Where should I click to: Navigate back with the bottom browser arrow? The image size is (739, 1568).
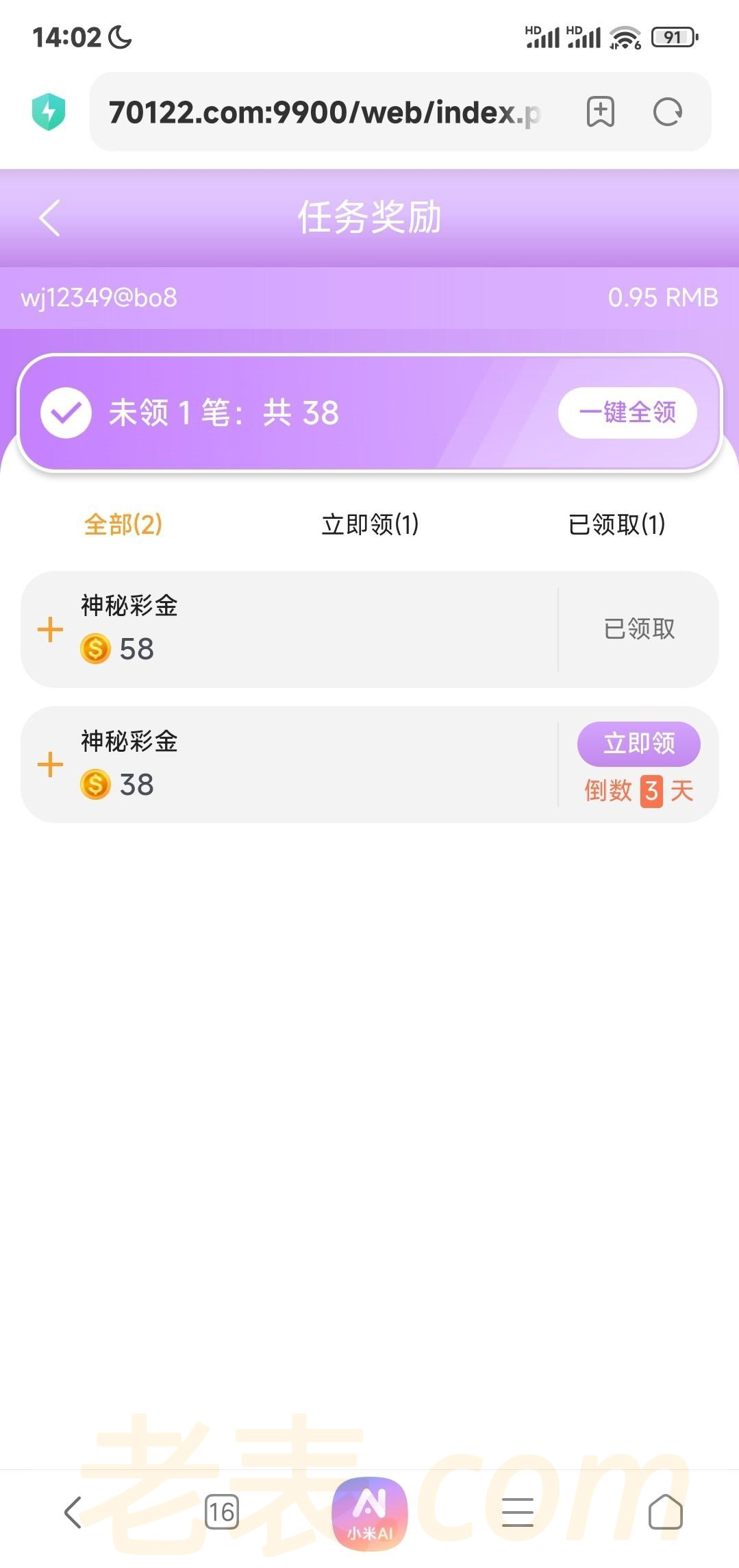(x=73, y=1512)
